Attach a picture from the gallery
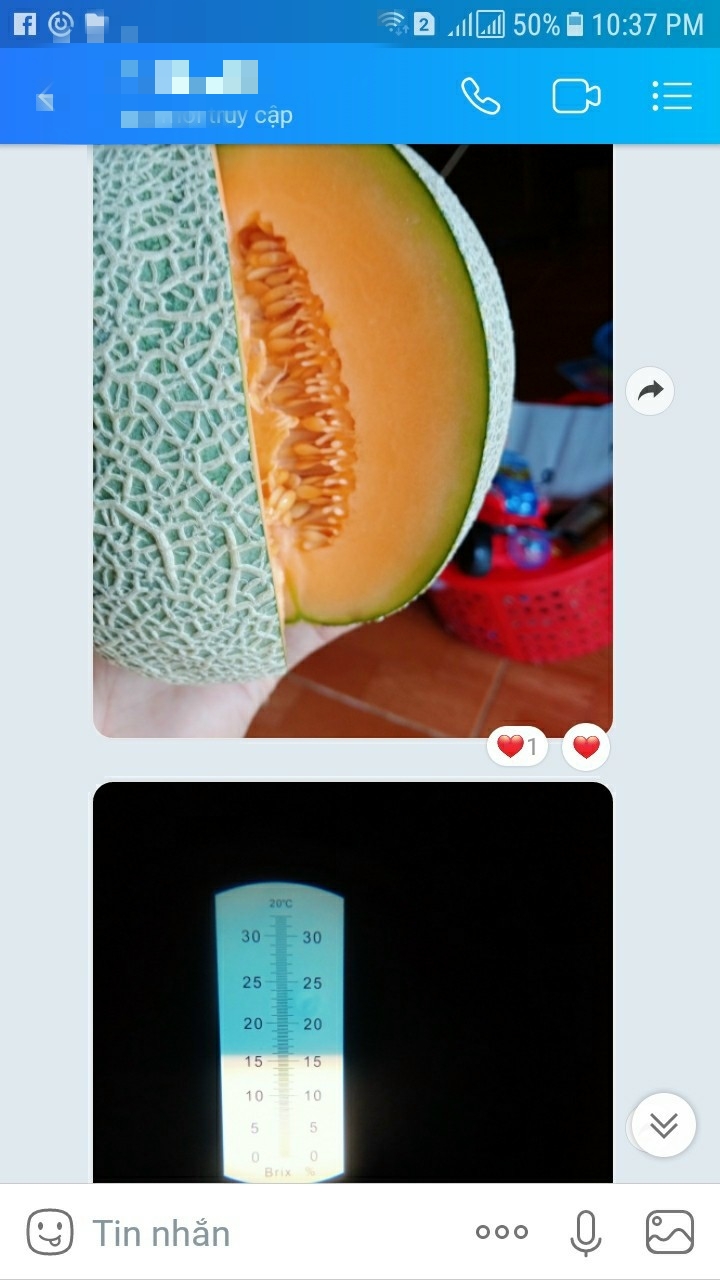Image resolution: width=720 pixels, height=1280 pixels. (669, 1232)
